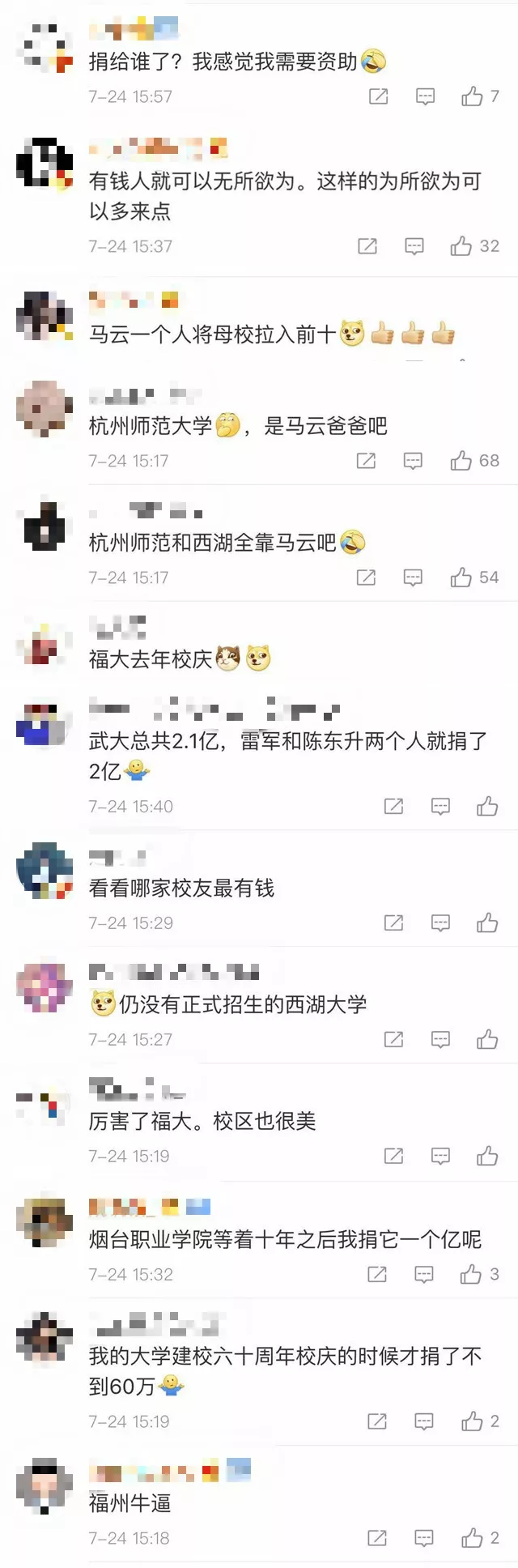Like the comment '看看哪家校友最有钱'

[x=487, y=922]
